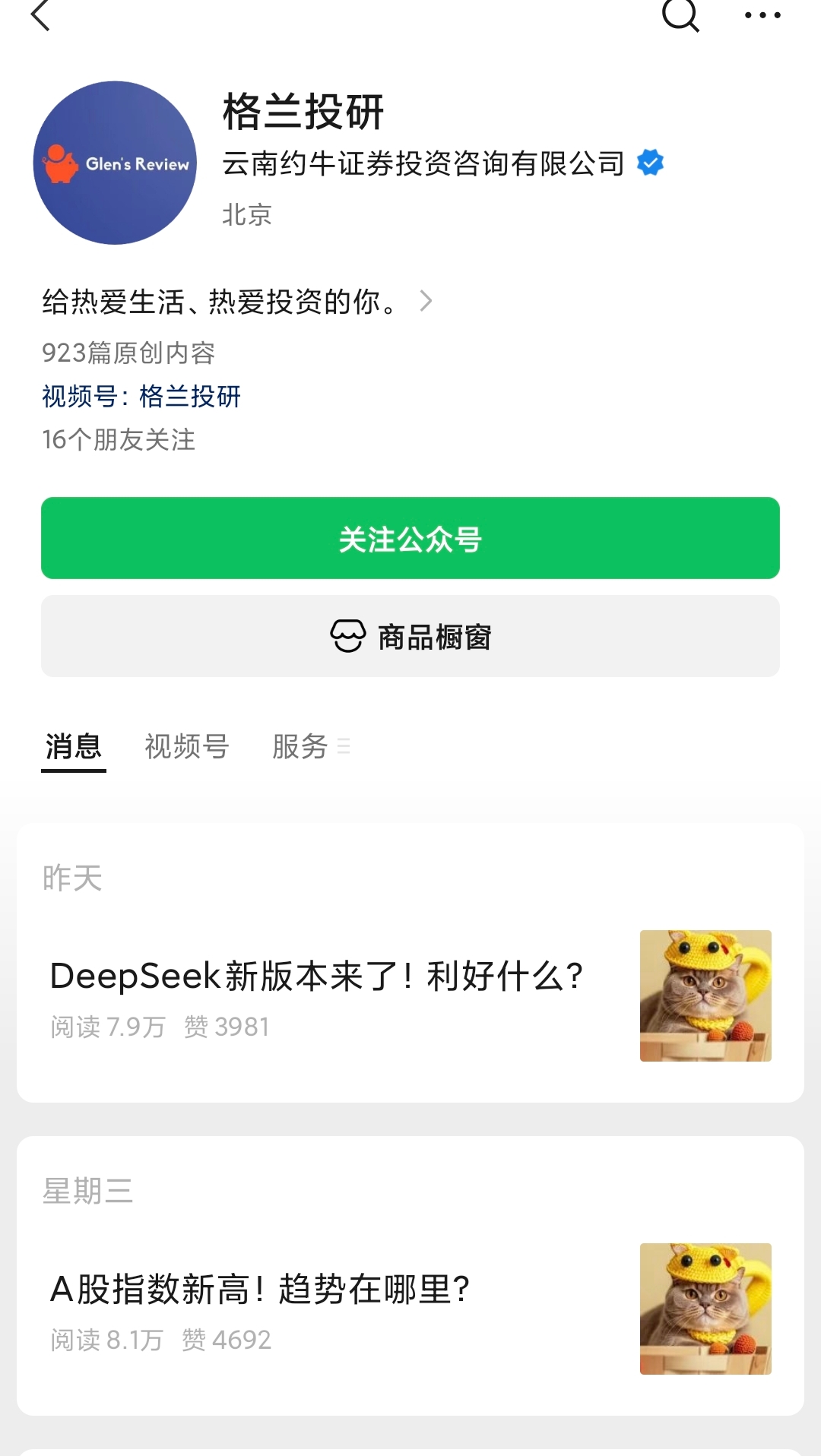View the Glen's Review profile avatar
Viewport: 821px width, 1456px height.
click(115, 163)
